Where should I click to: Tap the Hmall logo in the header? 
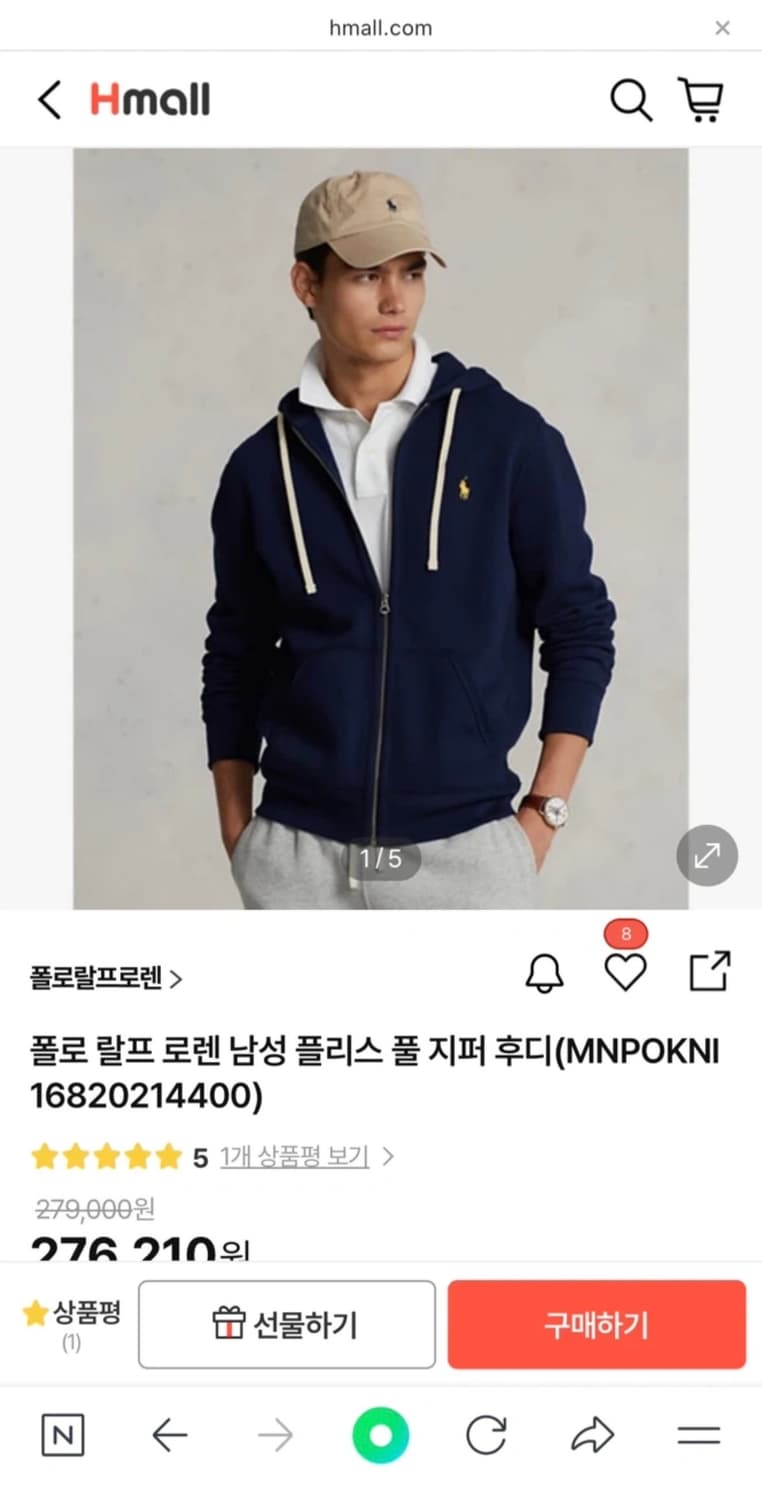point(149,99)
